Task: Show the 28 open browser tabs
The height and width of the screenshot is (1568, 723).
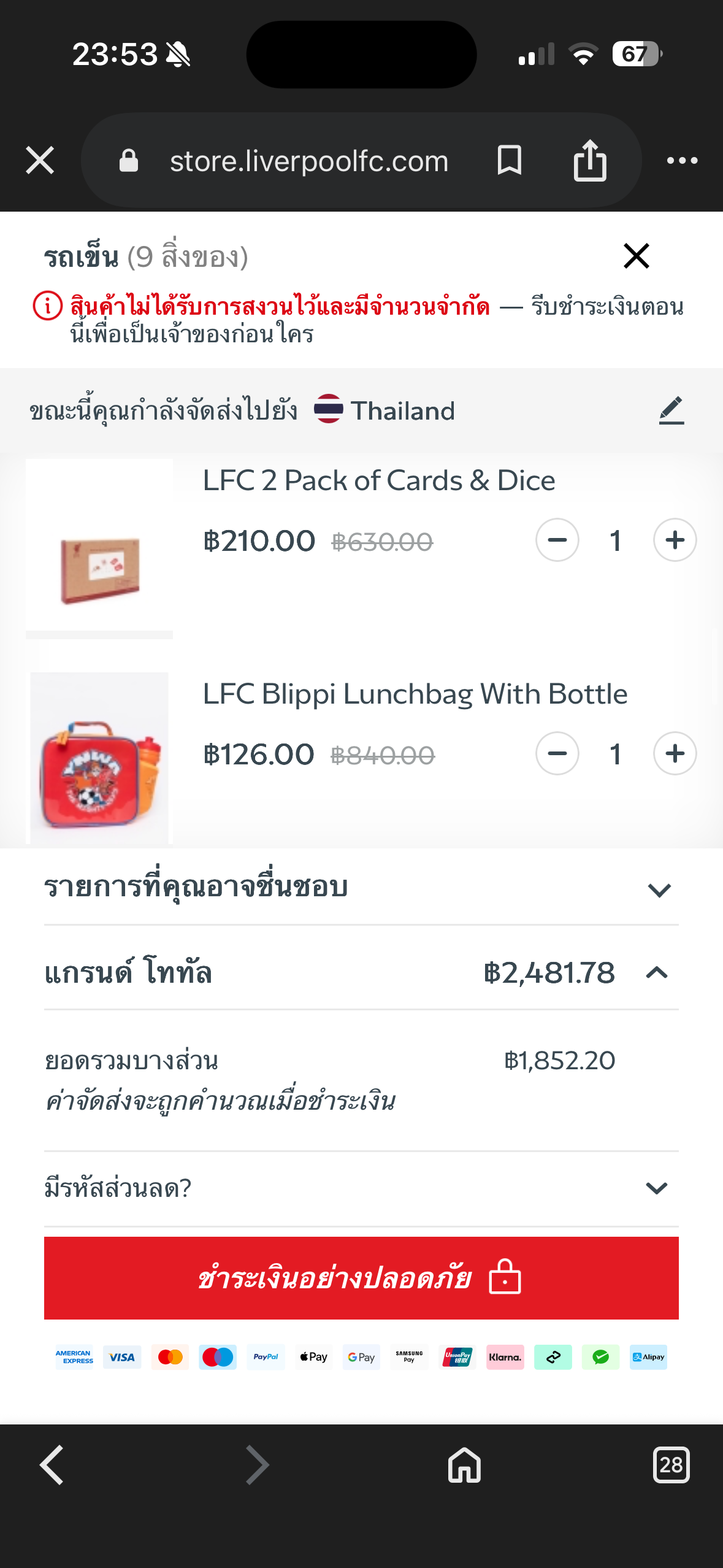Action: [x=671, y=1465]
